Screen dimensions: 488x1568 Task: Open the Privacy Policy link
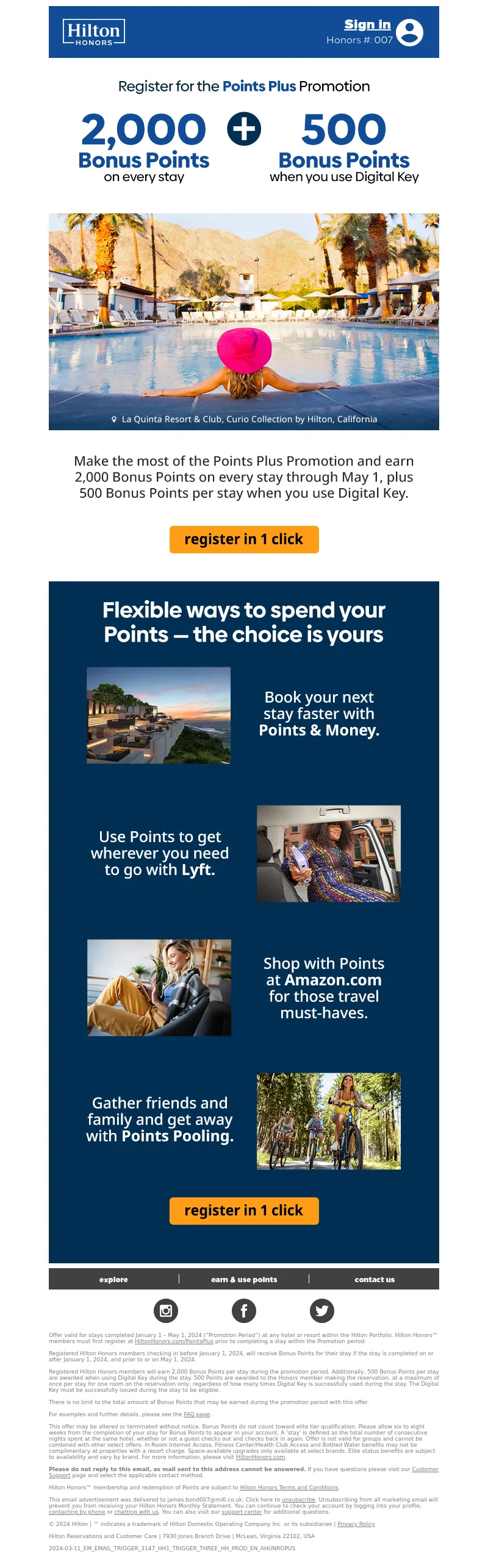point(356,1524)
